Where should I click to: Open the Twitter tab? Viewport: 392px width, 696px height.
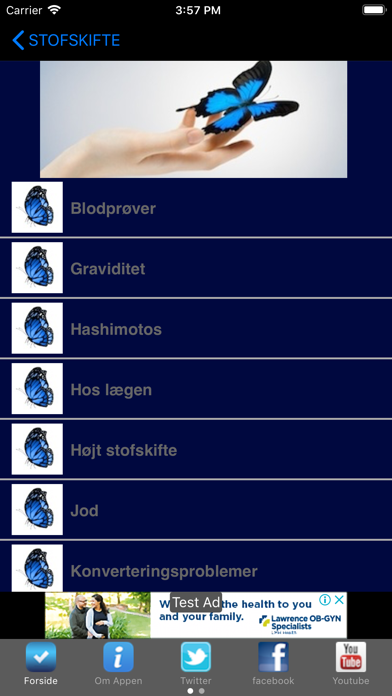(x=196, y=664)
